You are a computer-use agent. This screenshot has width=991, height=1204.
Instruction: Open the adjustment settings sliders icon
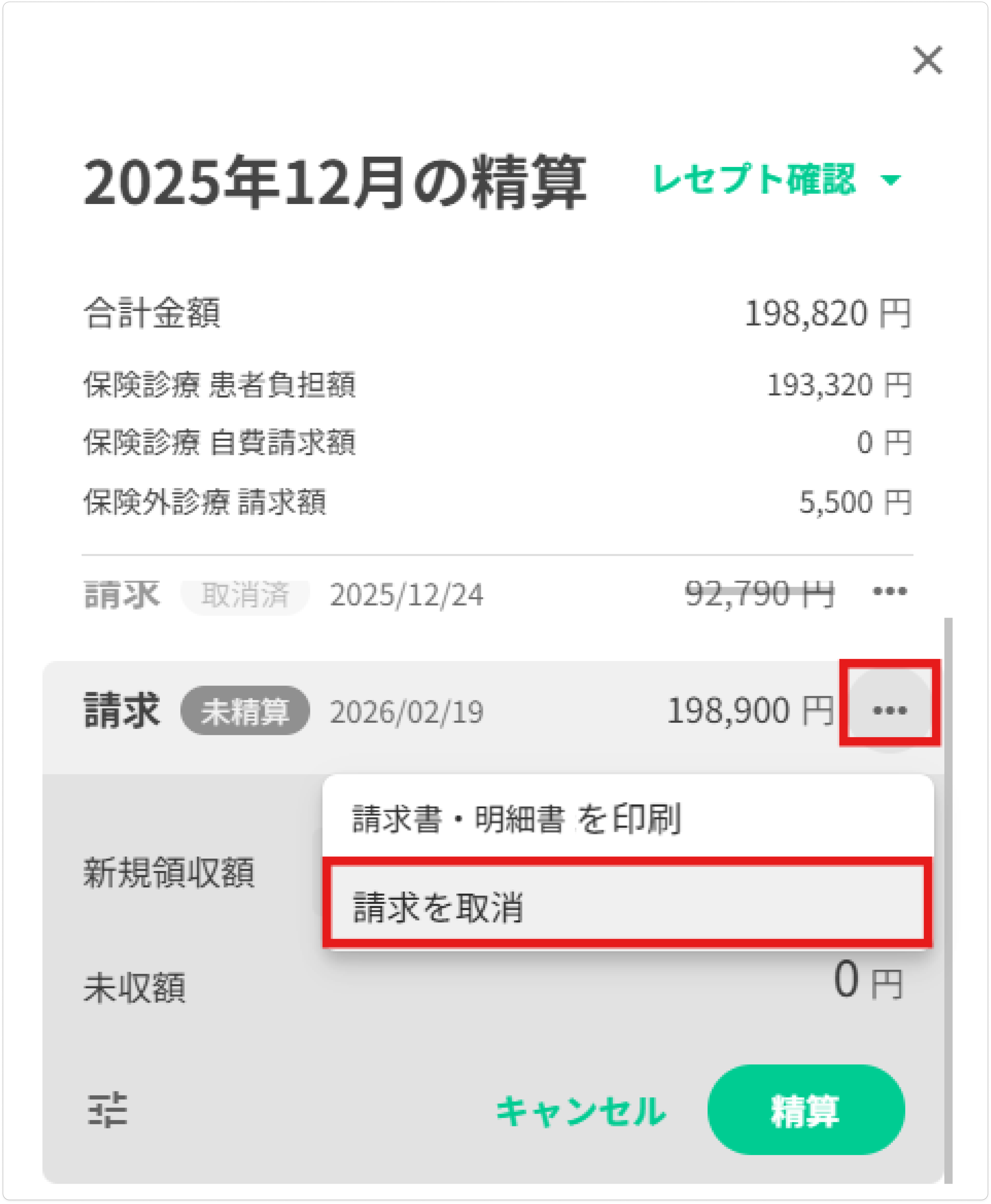107,1110
